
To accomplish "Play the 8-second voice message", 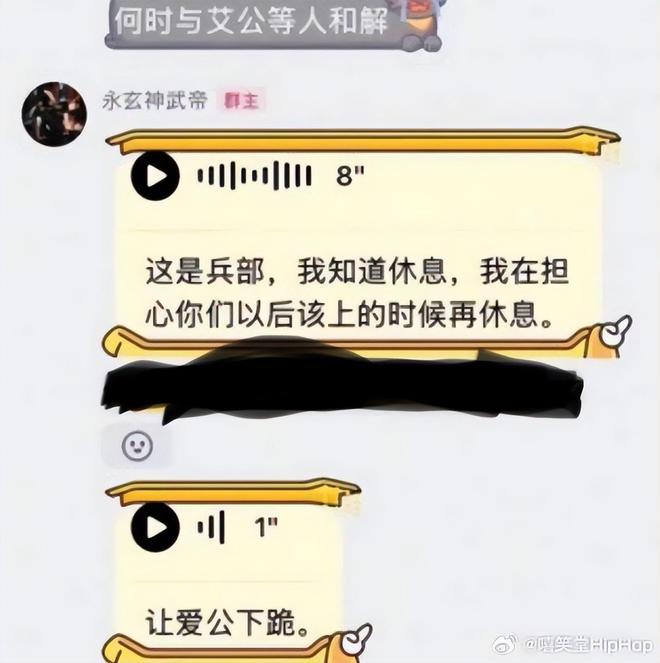I will pyautogui.click(x=156, y=179).
